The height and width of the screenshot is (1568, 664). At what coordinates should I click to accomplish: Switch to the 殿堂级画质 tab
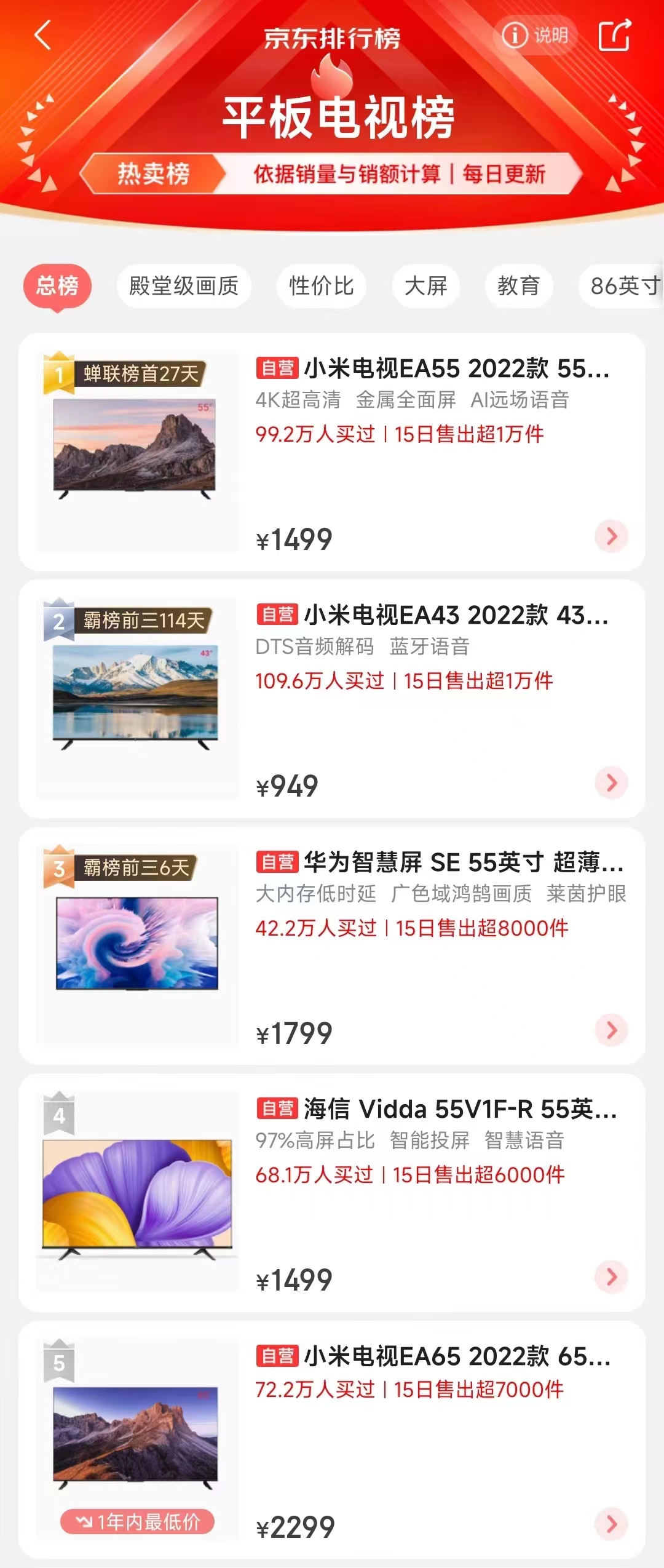(184, 285)
